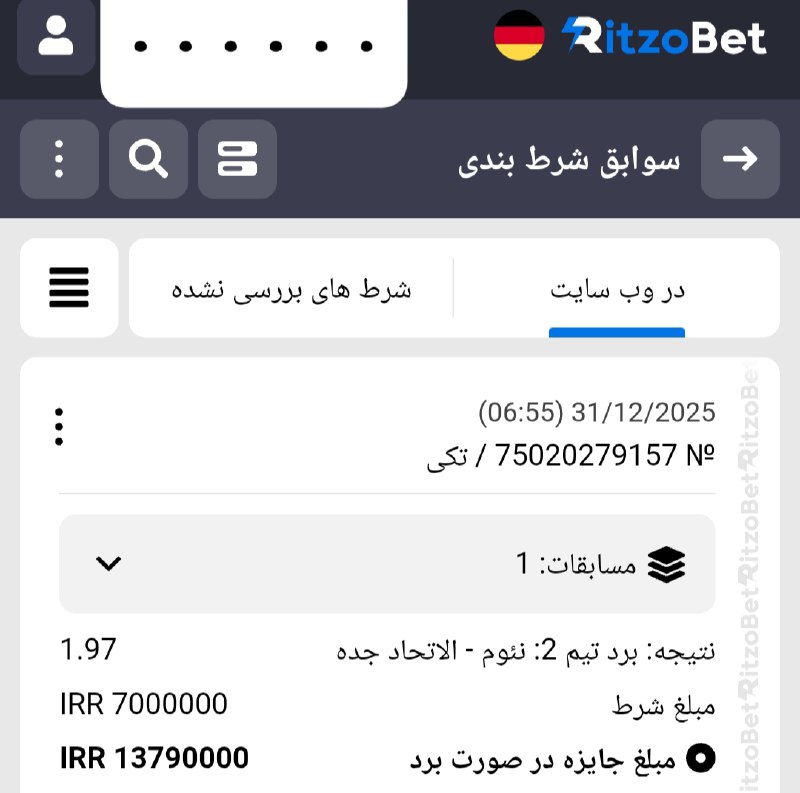Screen dimensions: 800x793
Task: Expand the مسابقات: 1 section
Action: pos(108,564)
